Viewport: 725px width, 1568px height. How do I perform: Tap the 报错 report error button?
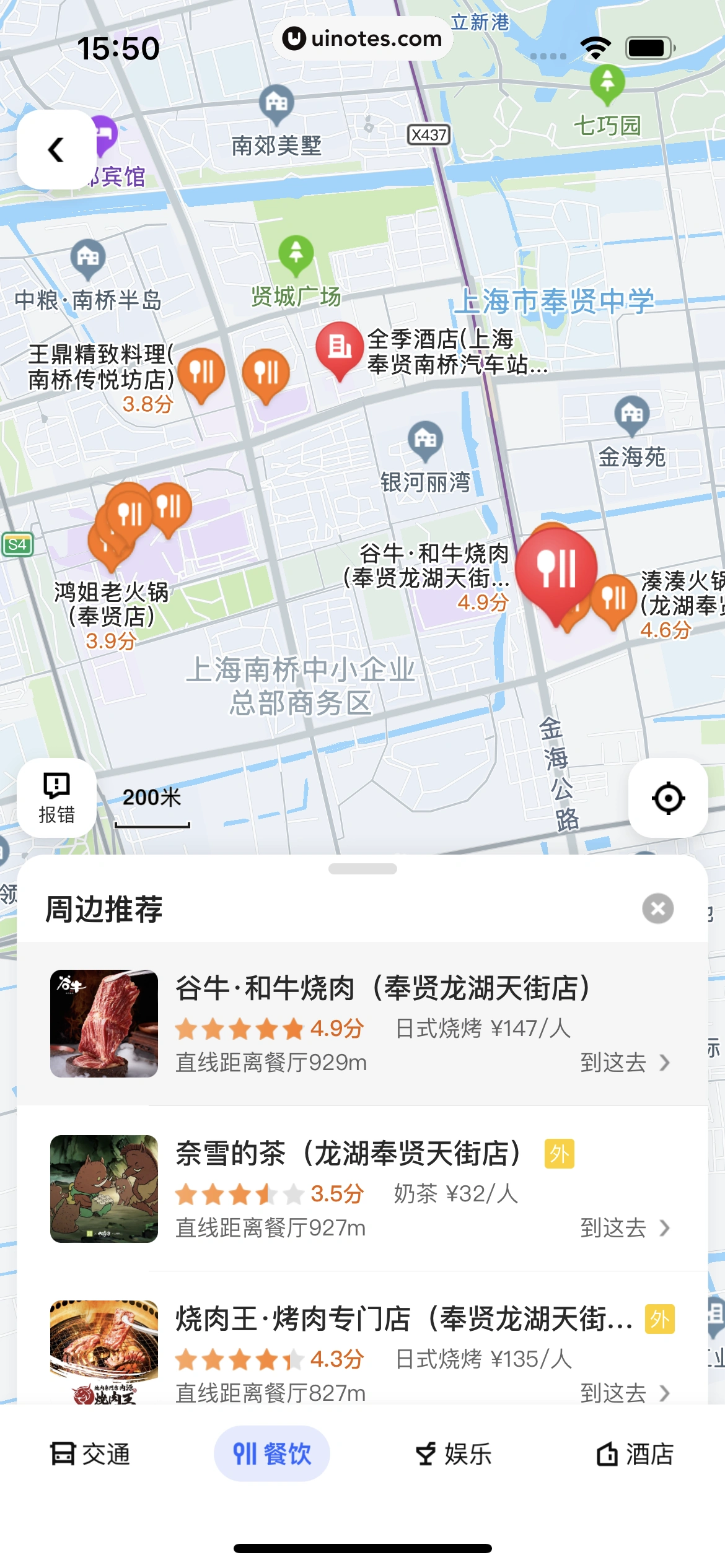[x=56, y=798]
